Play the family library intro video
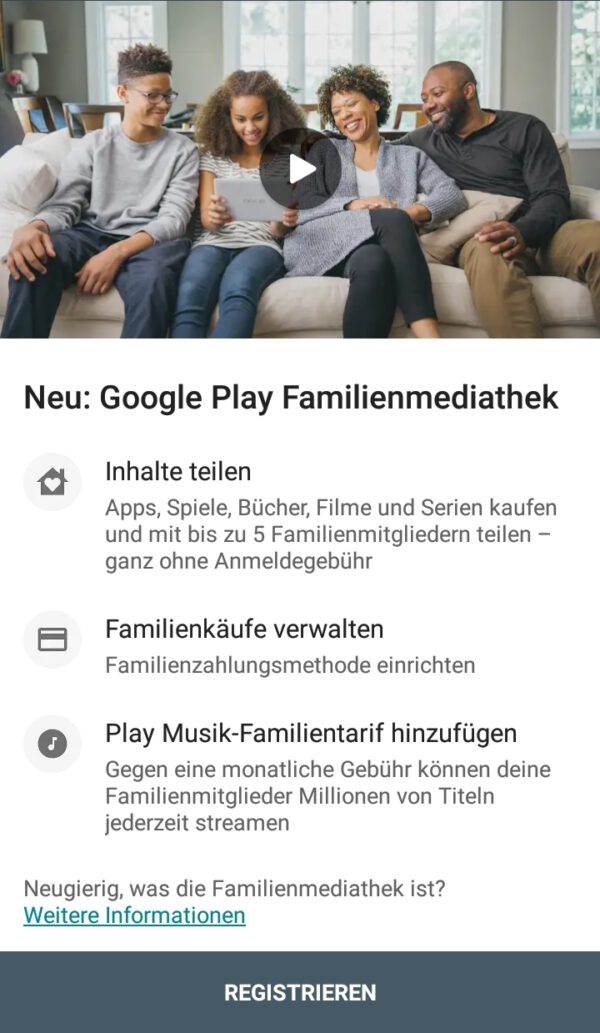600x1033 pixels. tap(300, 169)
